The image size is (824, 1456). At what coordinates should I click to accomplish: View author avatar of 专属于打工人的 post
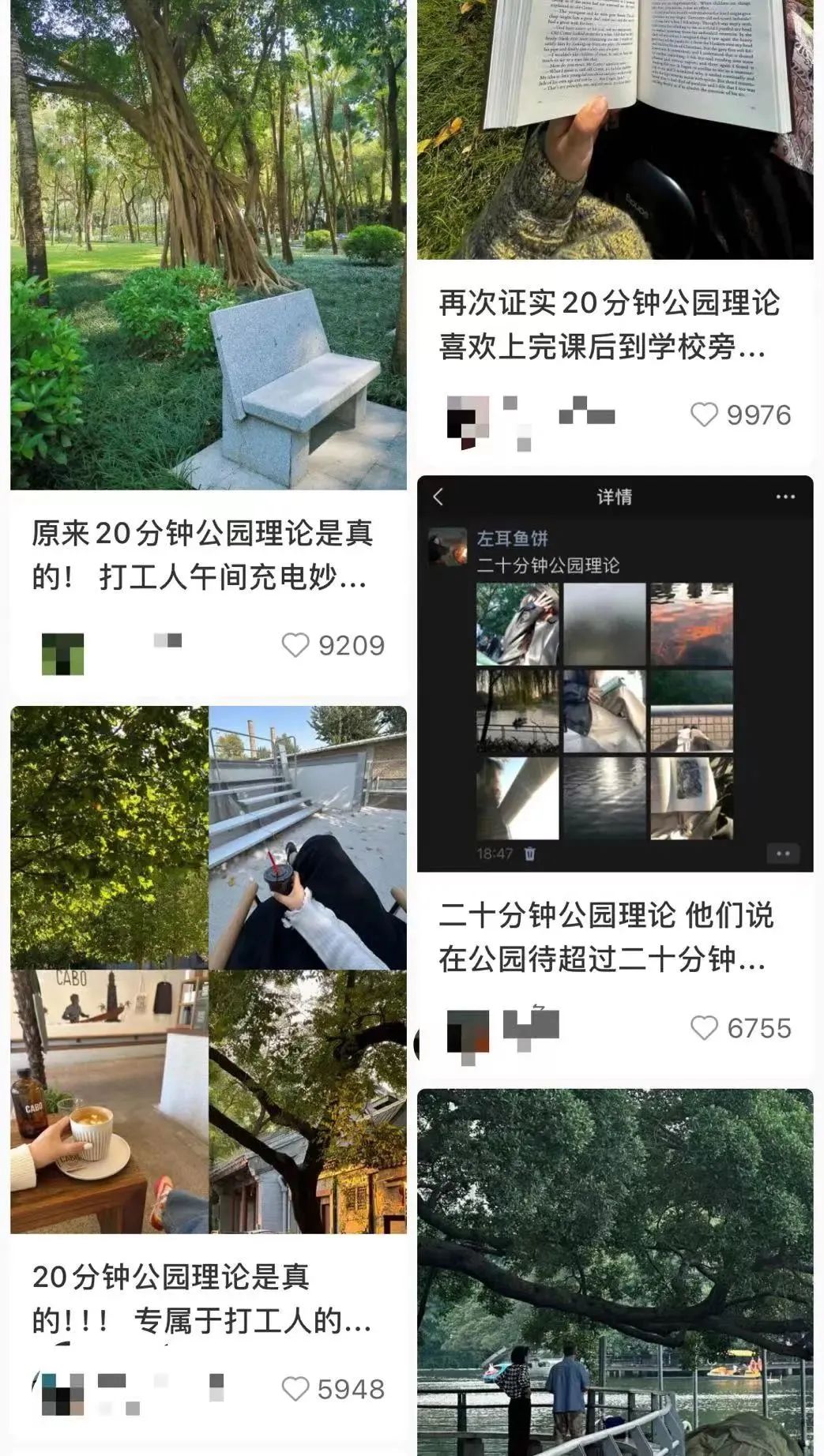coord(62,1394)
